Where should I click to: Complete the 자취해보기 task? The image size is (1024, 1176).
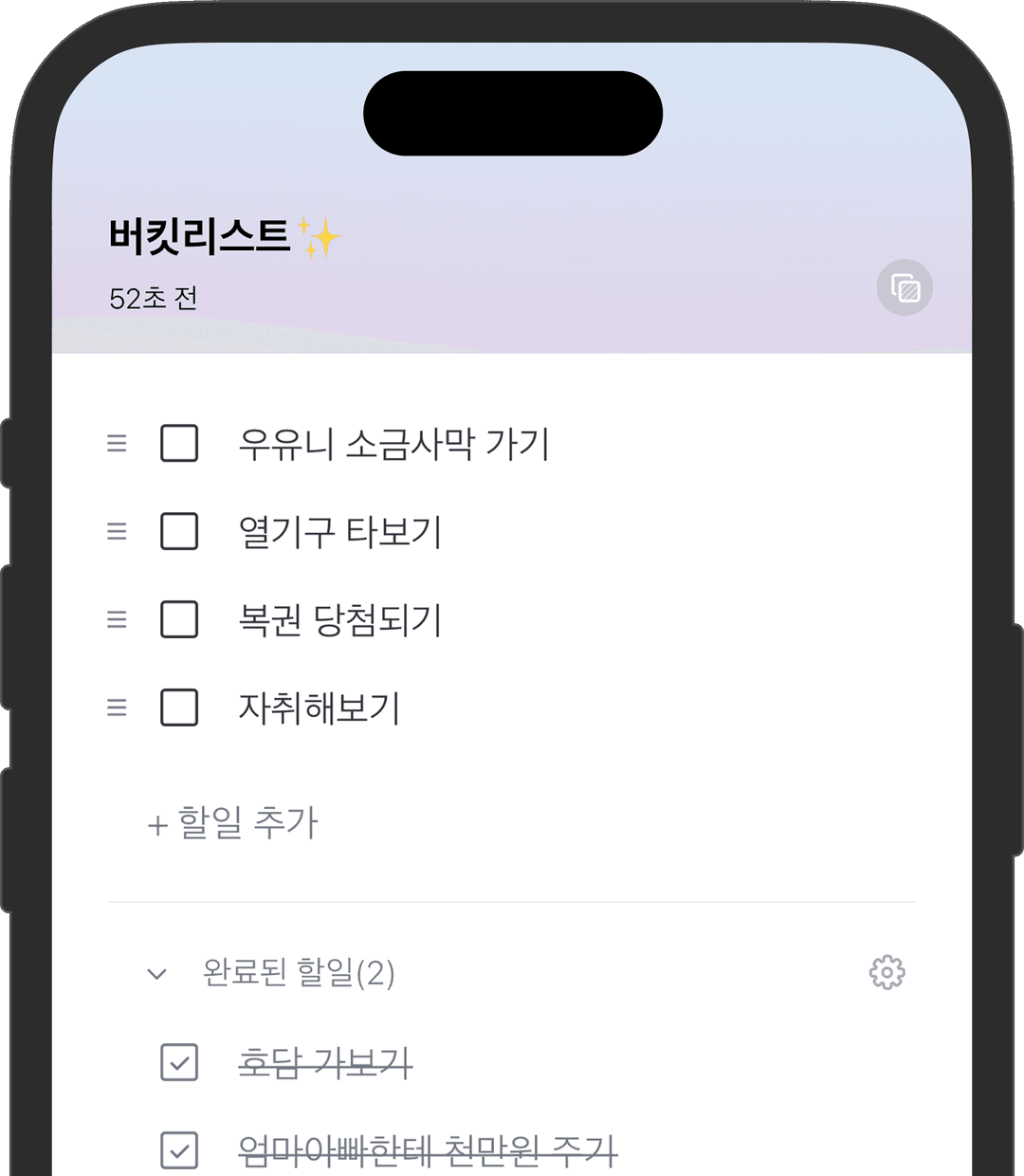point(179,707)
